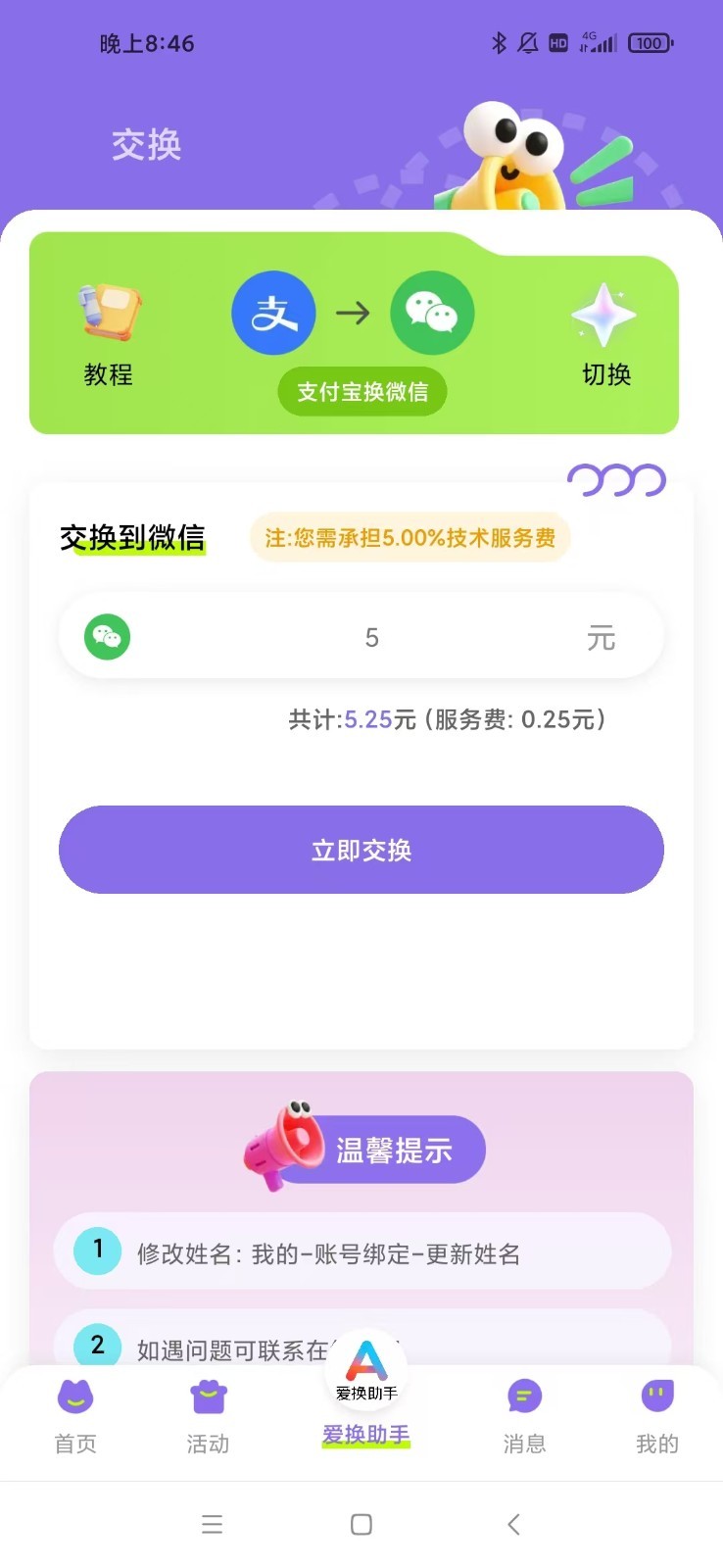Open the 我的 tab

656,1416
